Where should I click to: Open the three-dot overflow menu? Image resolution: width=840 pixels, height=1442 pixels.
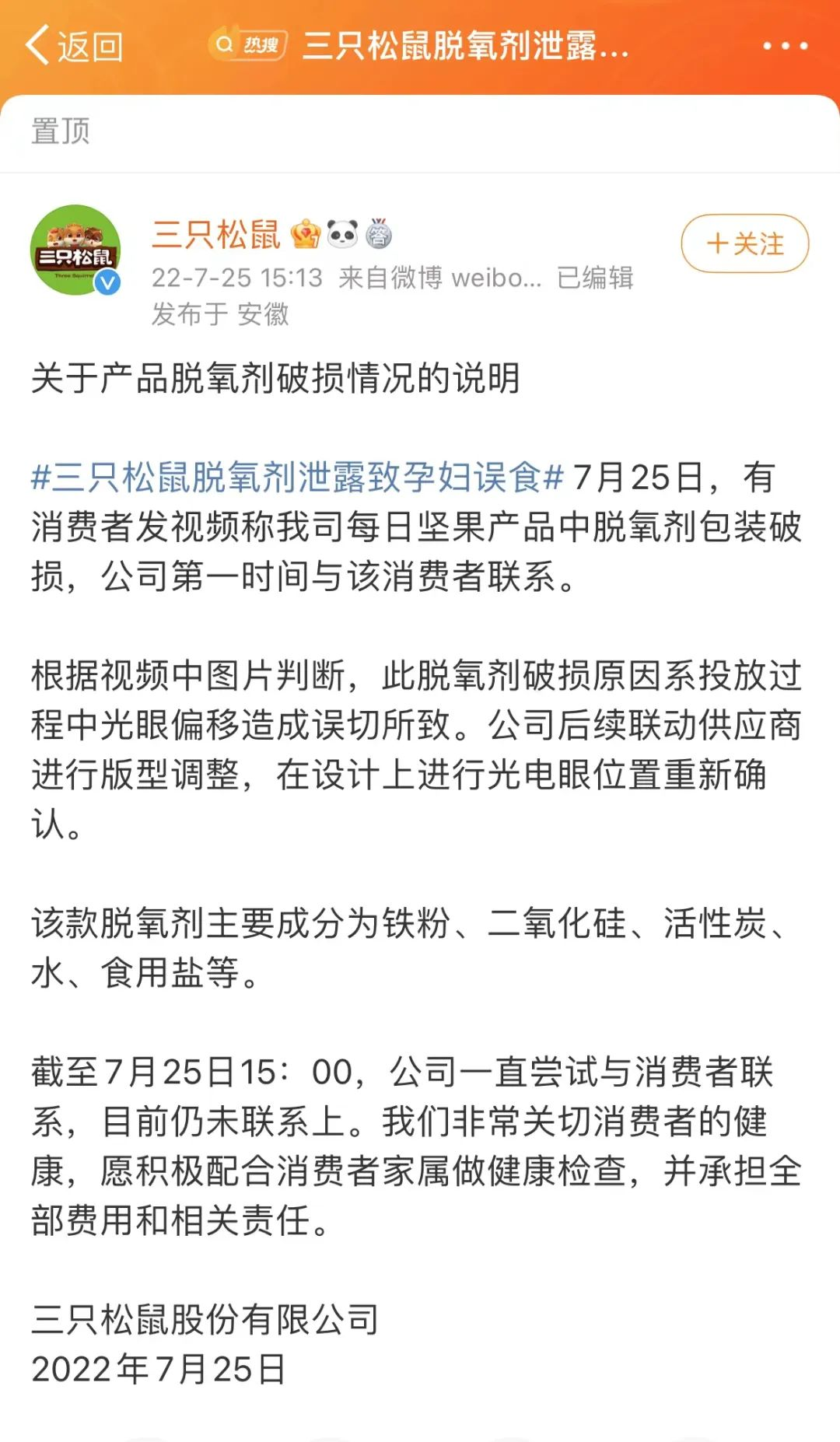click(784, 47)
